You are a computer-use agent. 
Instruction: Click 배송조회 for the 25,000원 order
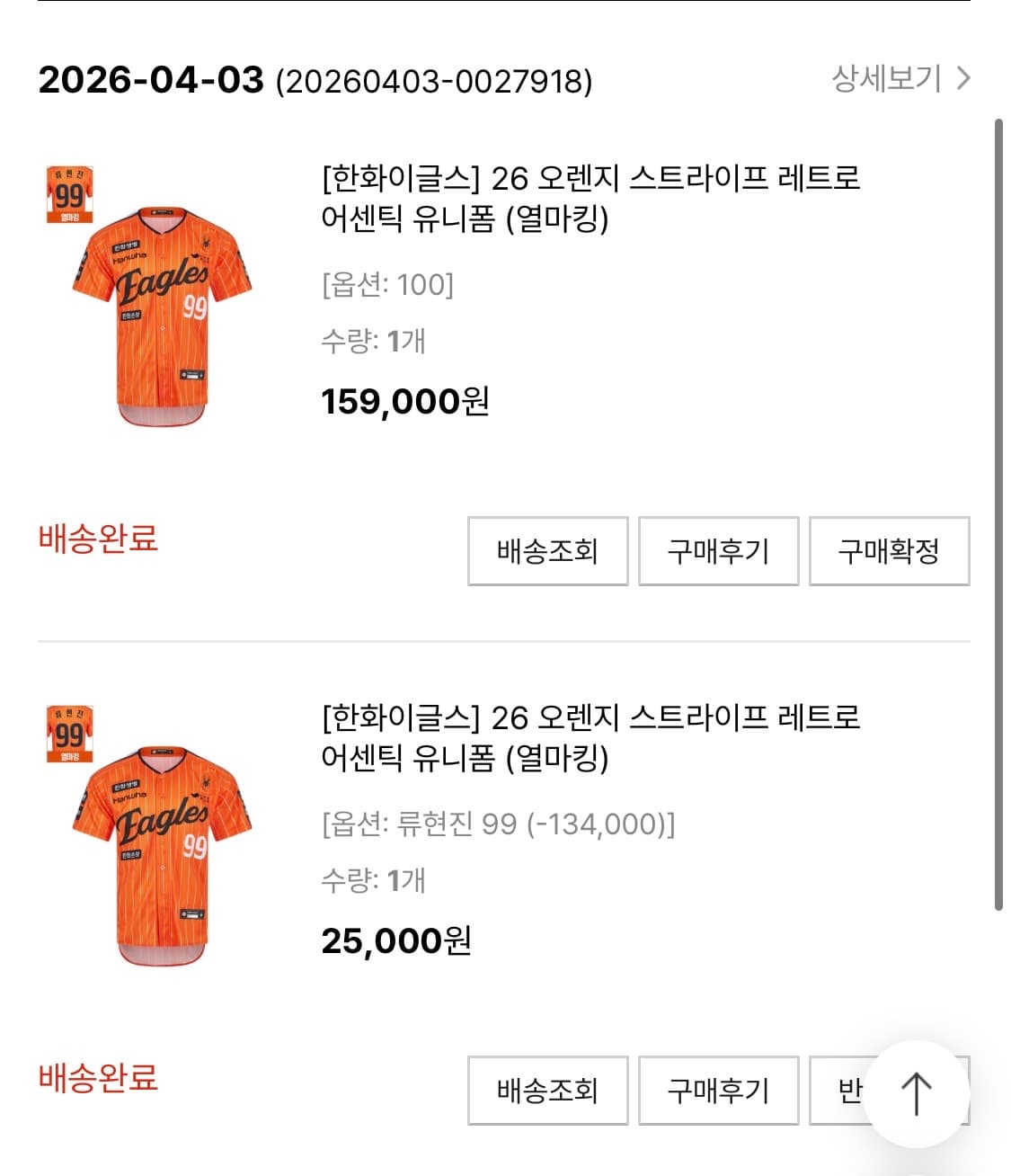click(546, 1091)
